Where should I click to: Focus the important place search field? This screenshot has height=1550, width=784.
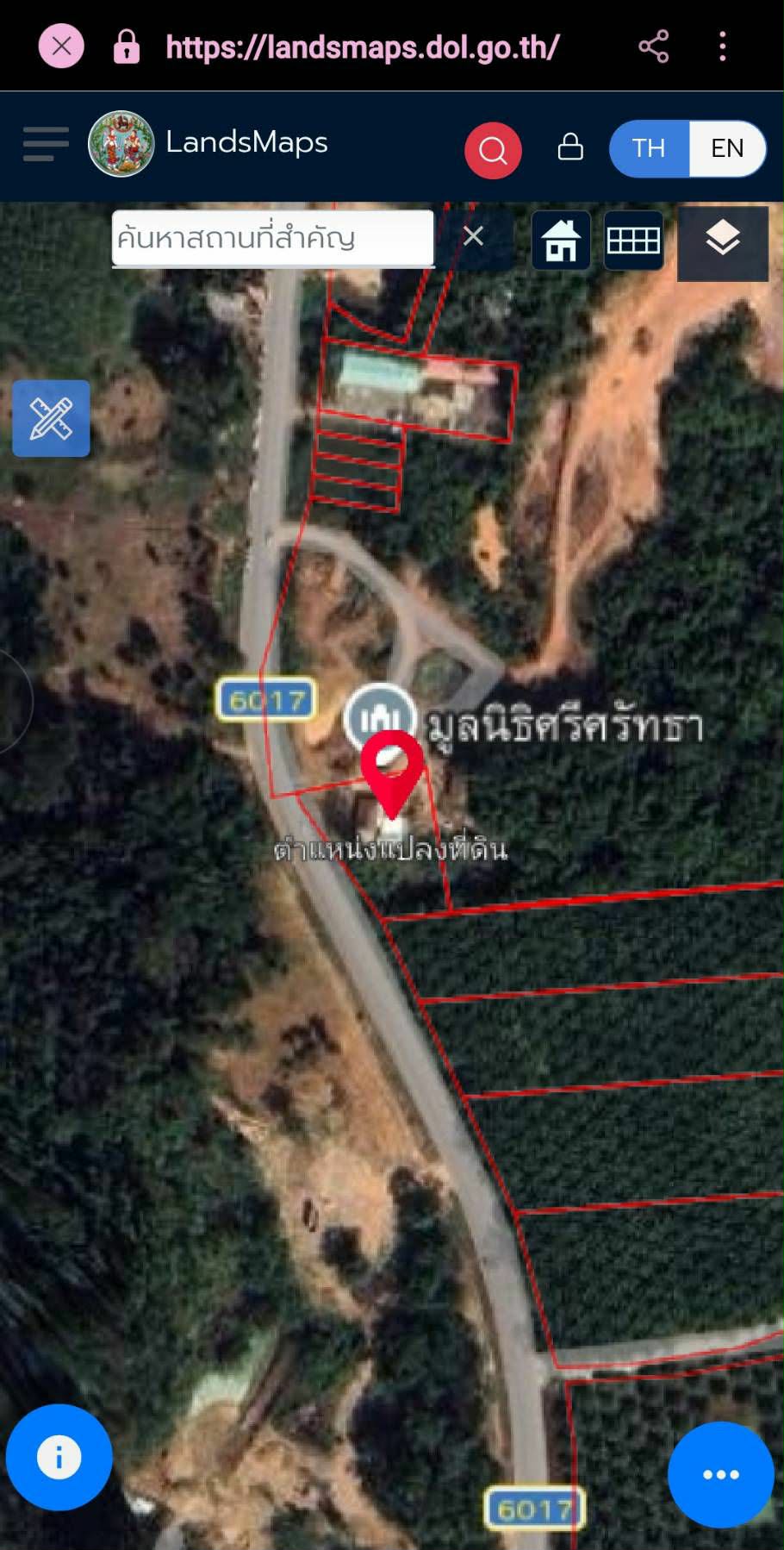pyautogui.click(x=272, y=238)
